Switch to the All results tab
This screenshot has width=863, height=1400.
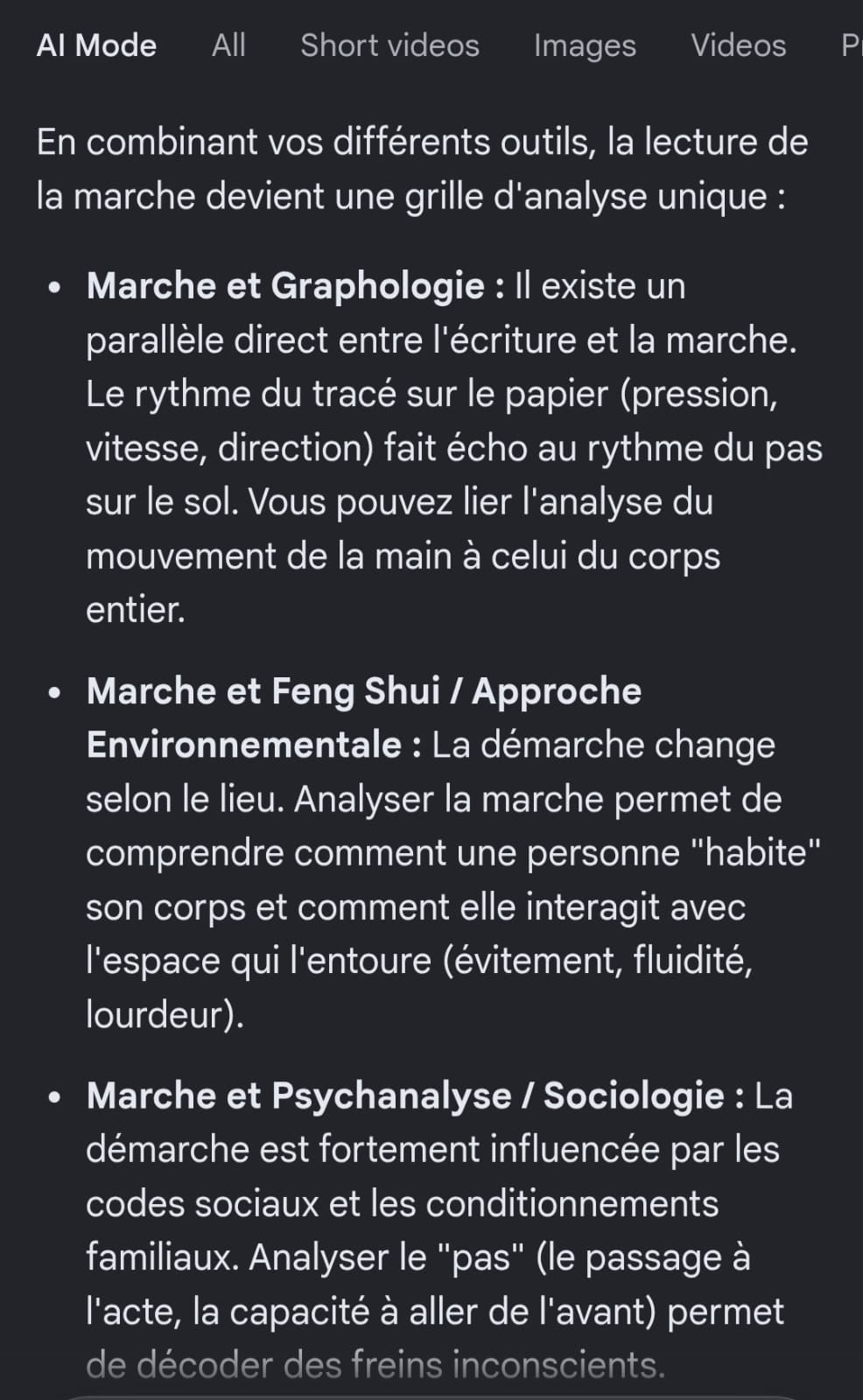[228, 45]
